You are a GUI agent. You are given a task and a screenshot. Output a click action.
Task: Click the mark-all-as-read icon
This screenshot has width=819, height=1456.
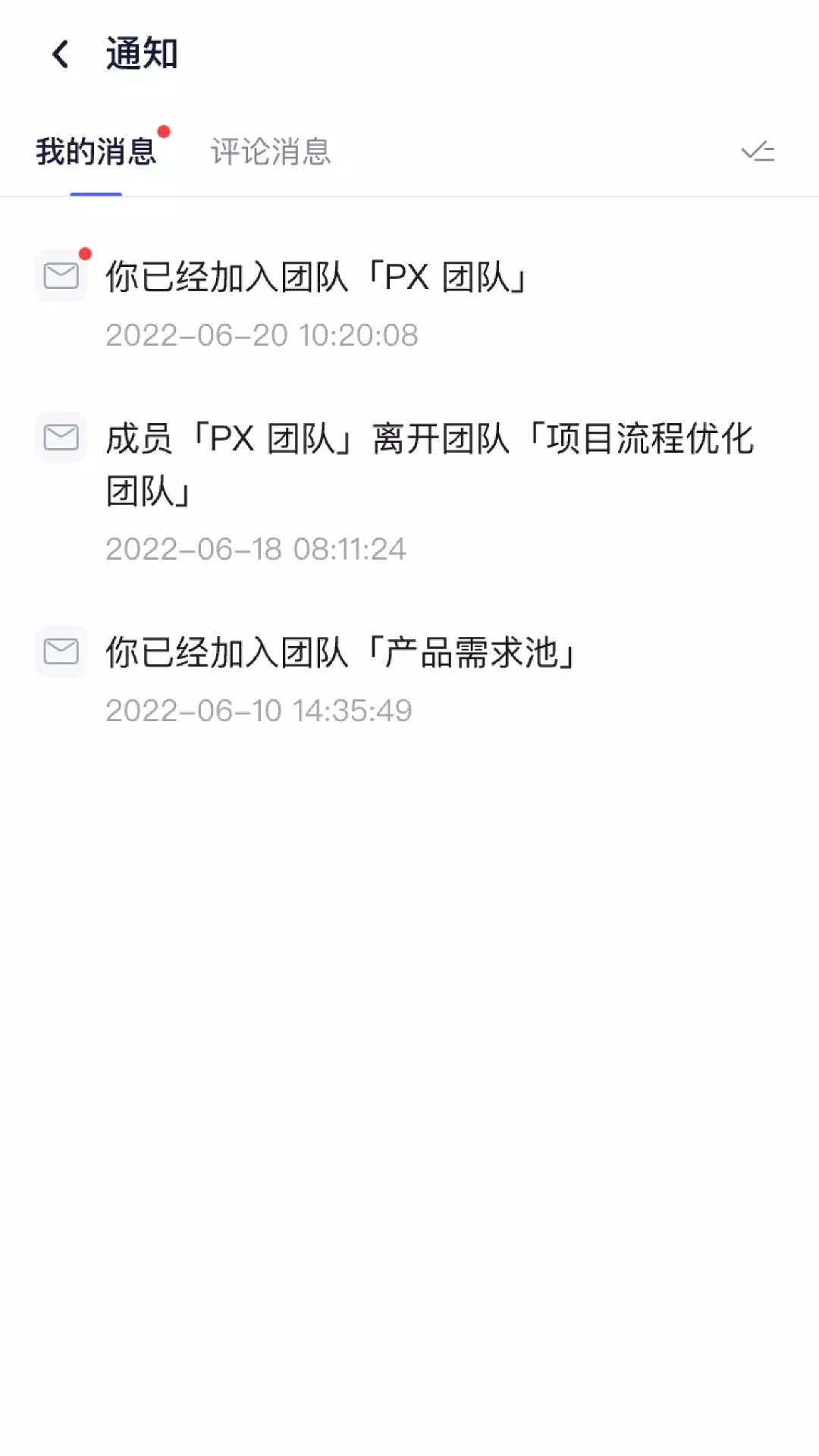coord(758,152)
